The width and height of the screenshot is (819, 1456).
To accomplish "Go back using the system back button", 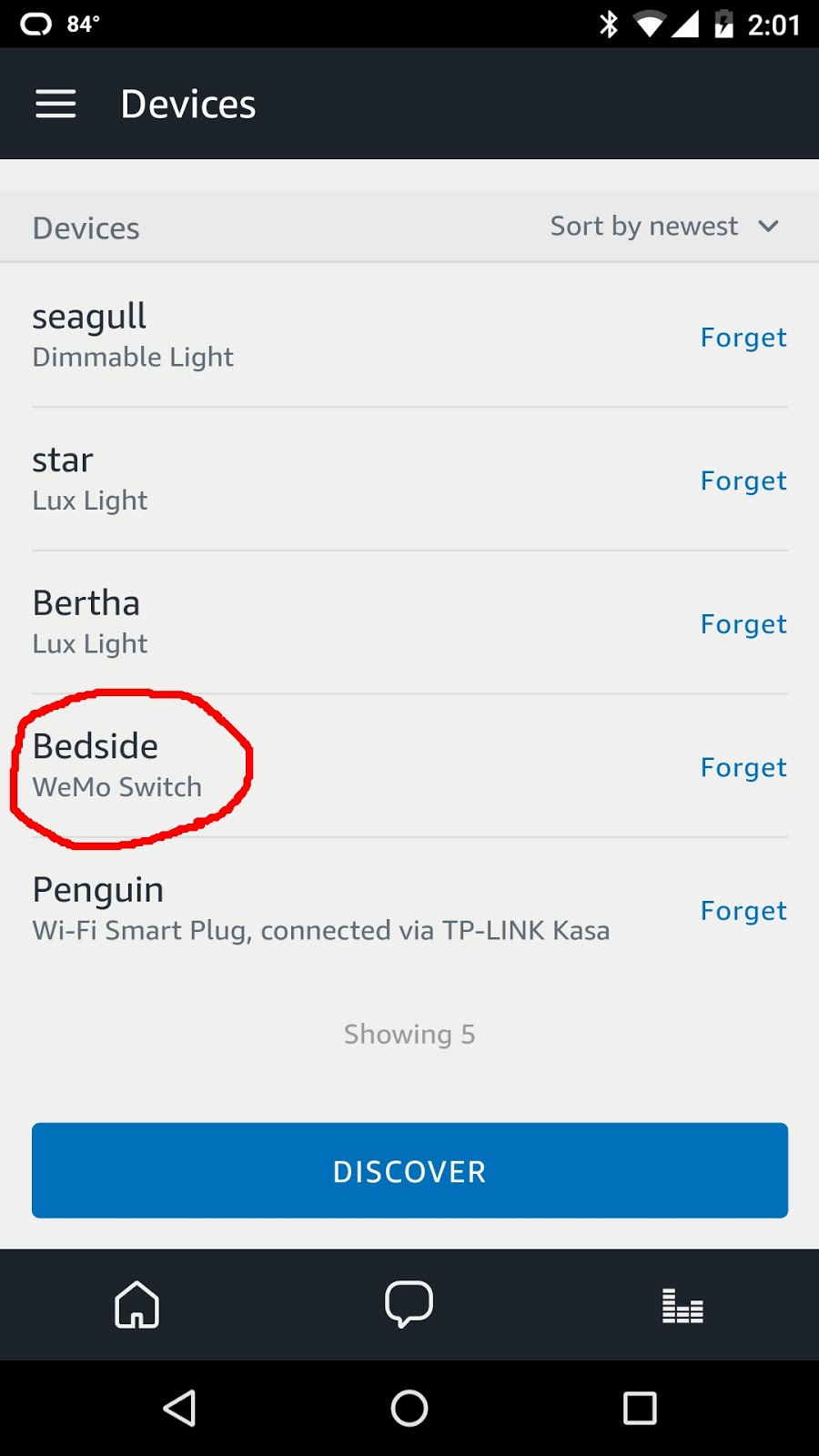I will click(x=179, y=1408).
